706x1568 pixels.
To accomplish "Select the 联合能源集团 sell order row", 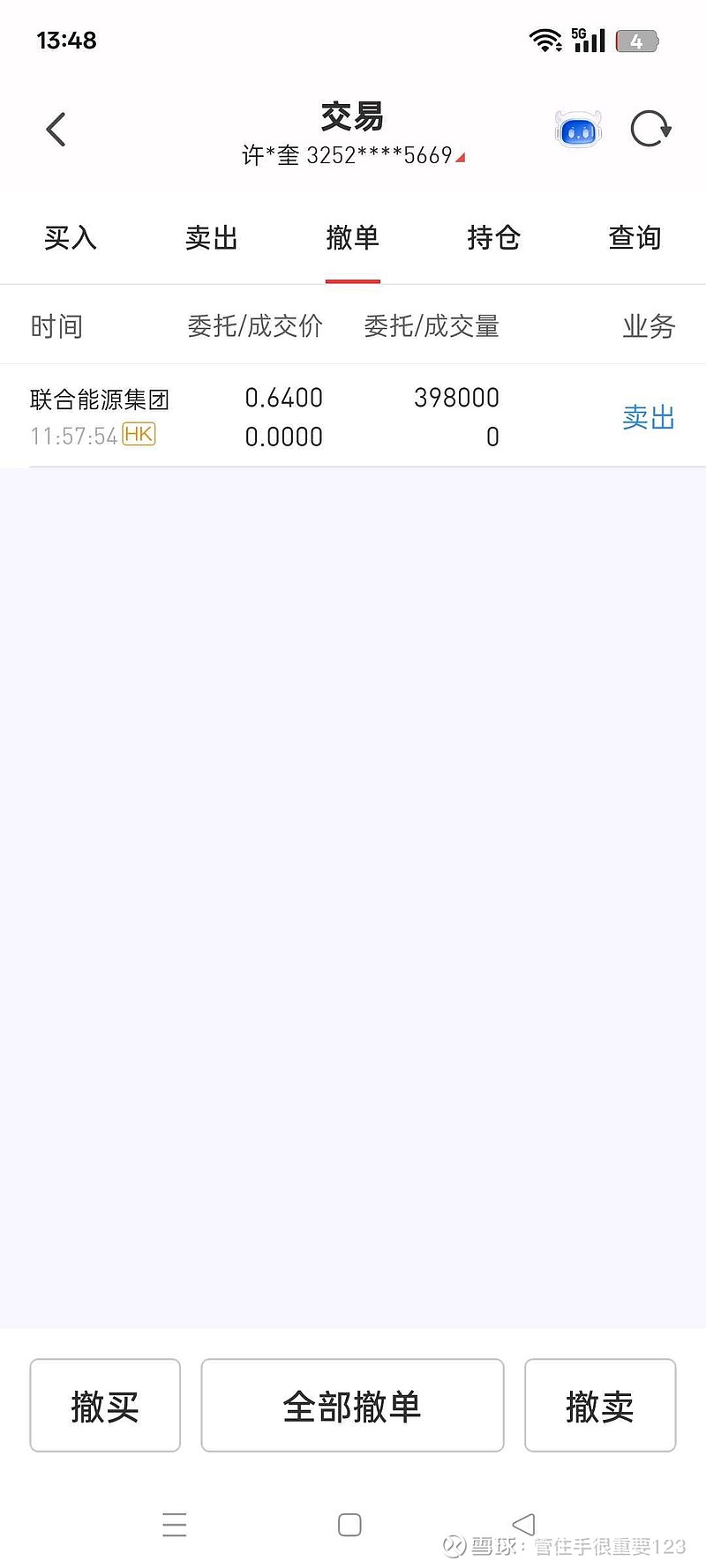I will (x=353, y=416).
